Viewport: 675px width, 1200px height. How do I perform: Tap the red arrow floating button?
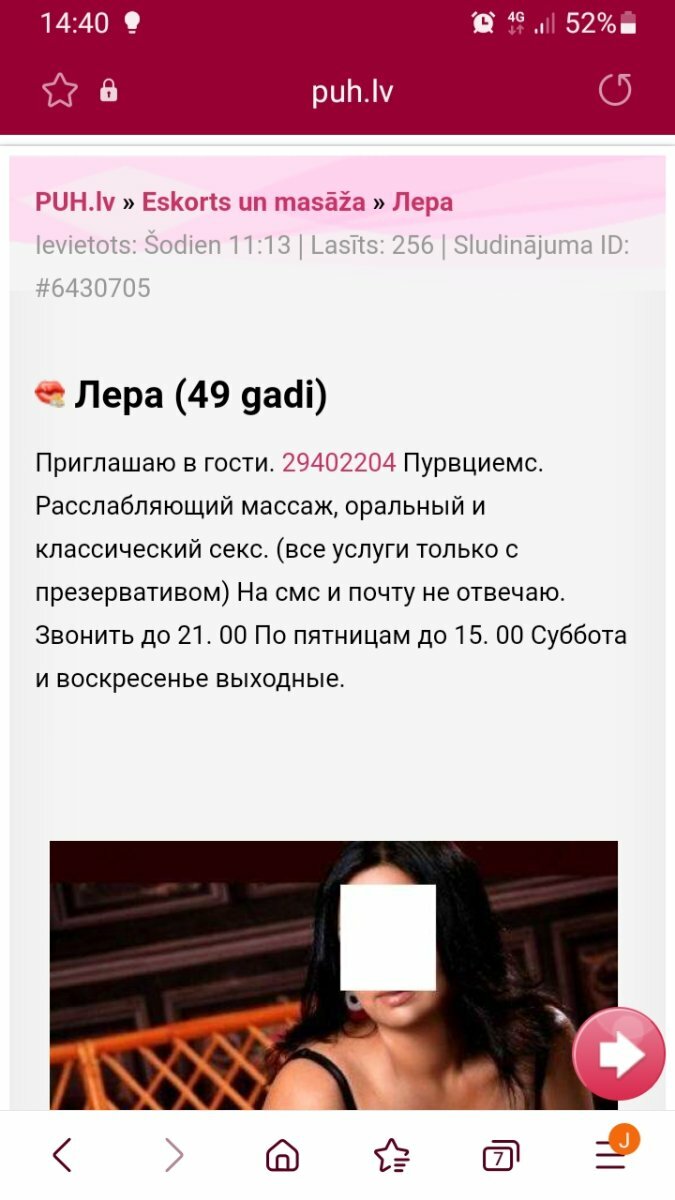click(619, 1054)
